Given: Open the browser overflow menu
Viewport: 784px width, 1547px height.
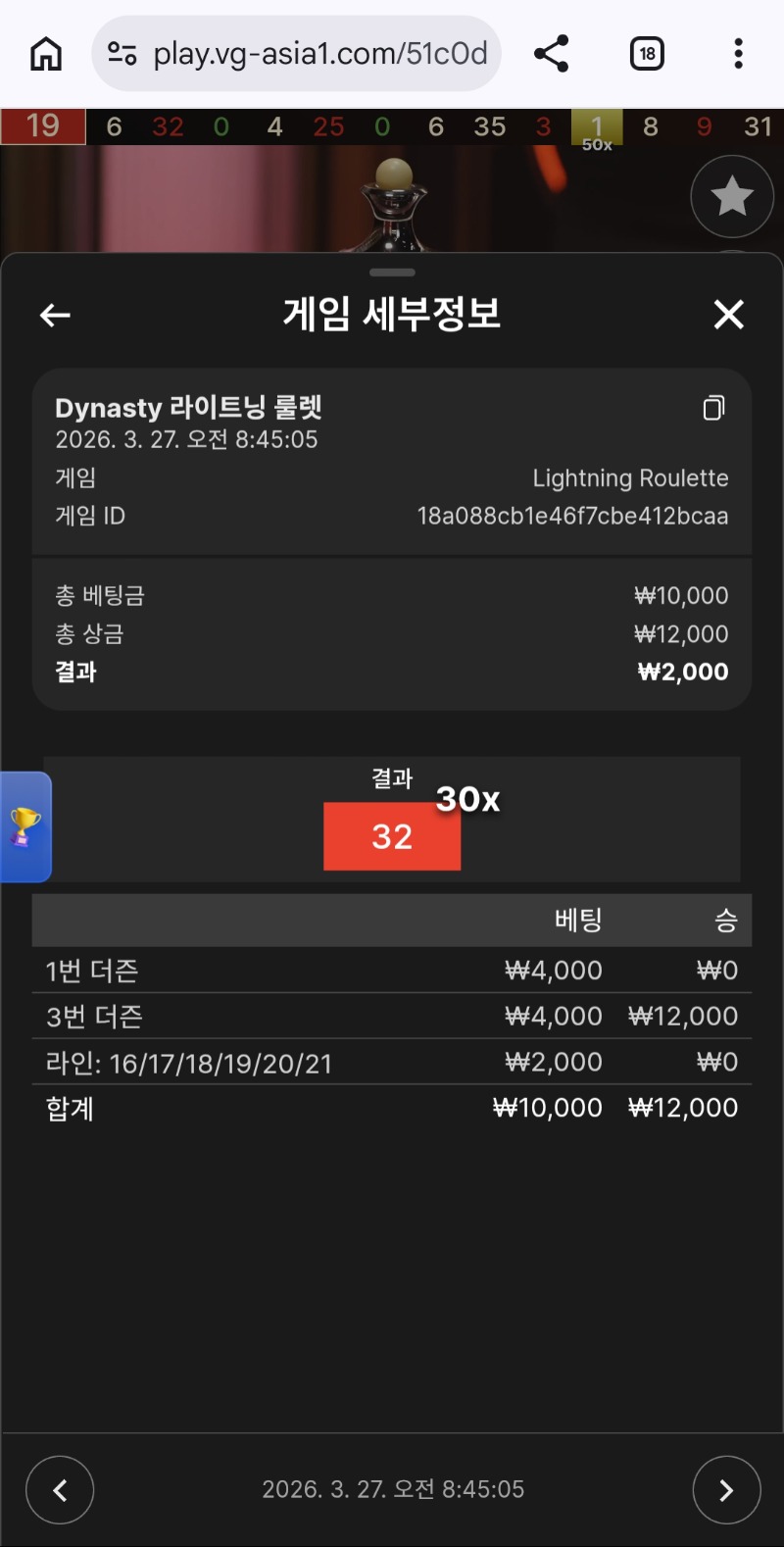Looking at the screenshot, I should click(x=738, y=54).
